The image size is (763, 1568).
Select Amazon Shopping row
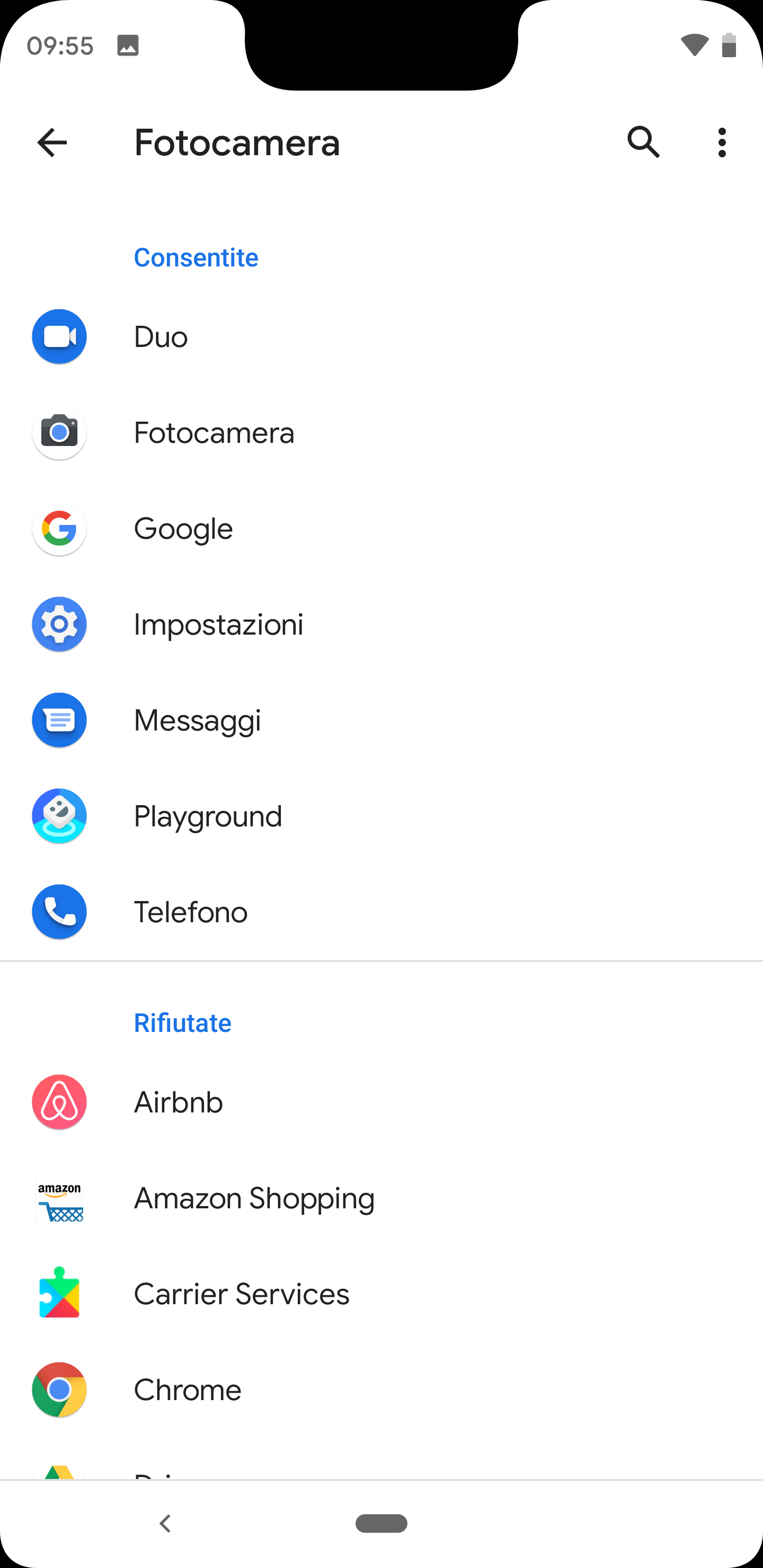point(381,1198)
